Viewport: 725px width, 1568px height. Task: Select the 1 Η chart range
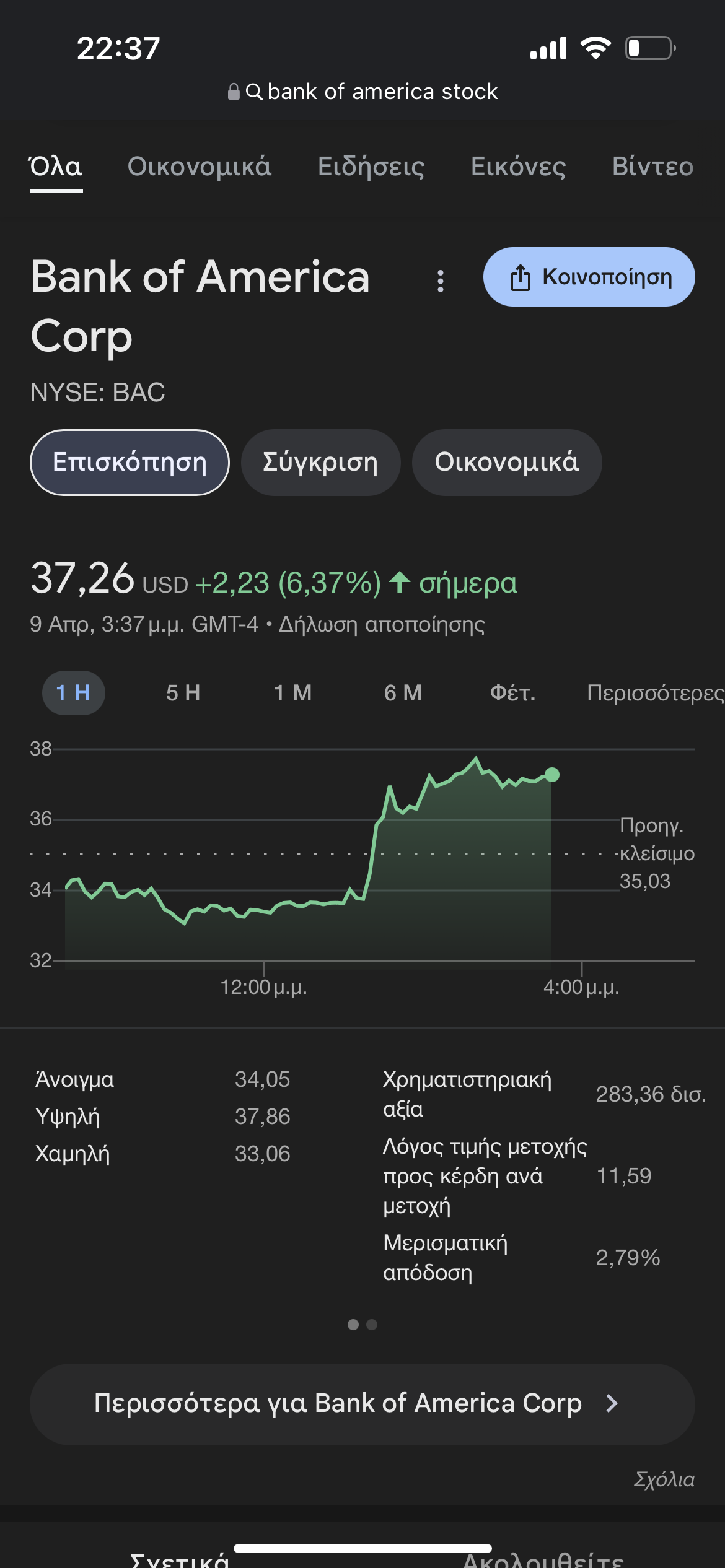point(73,693)
